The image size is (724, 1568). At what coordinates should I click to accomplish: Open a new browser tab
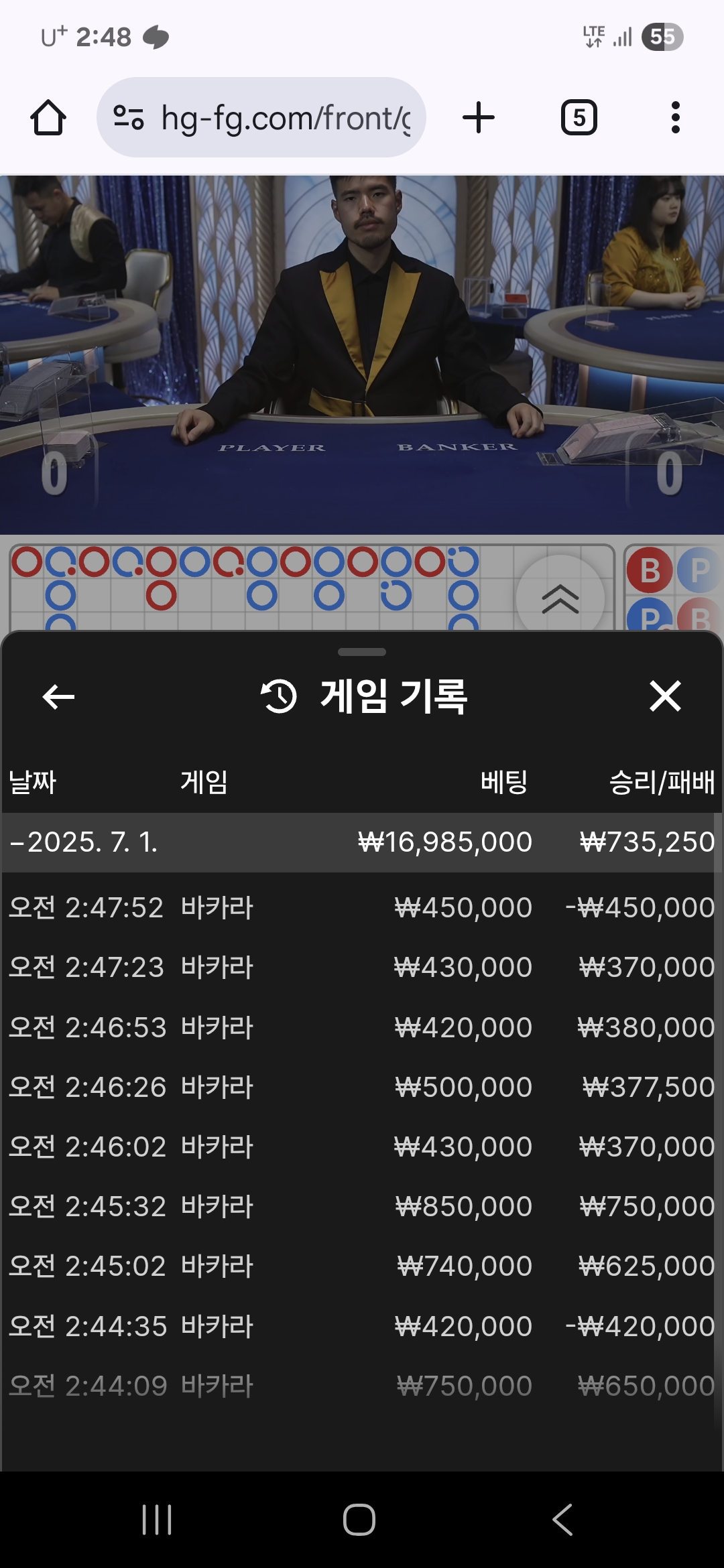coord(479,118)
